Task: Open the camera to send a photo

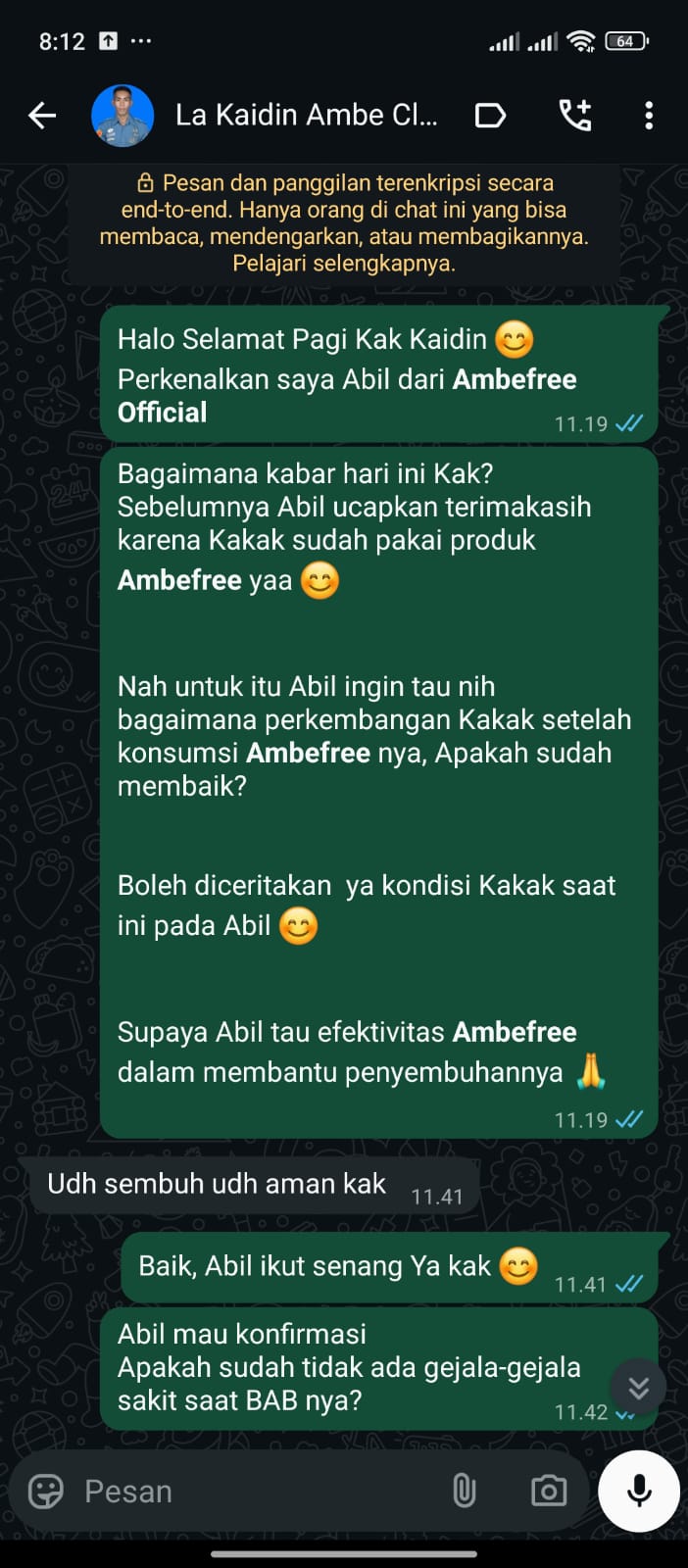Action: pos(548,1492)
